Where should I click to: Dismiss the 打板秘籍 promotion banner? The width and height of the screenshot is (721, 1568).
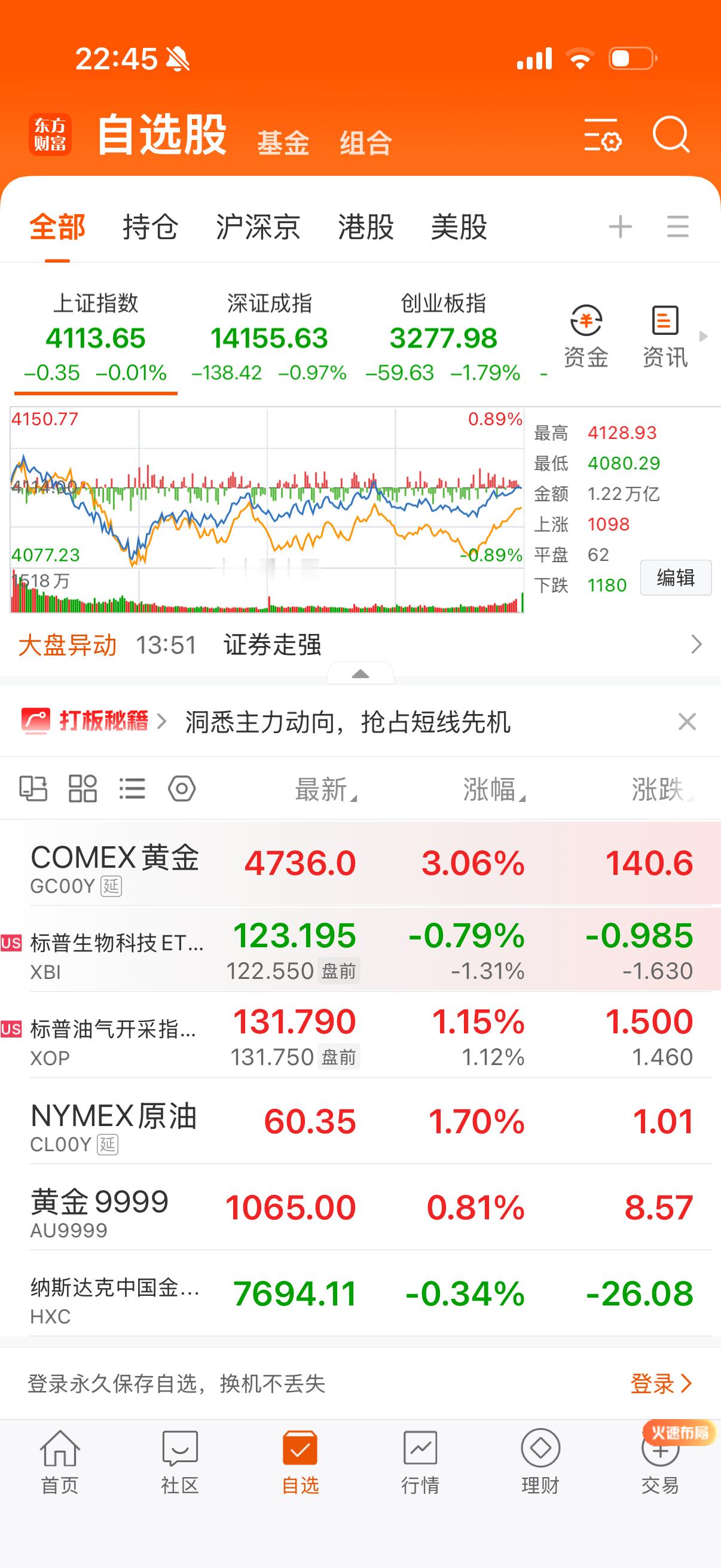pyautogui.click(x=686, y=722)
